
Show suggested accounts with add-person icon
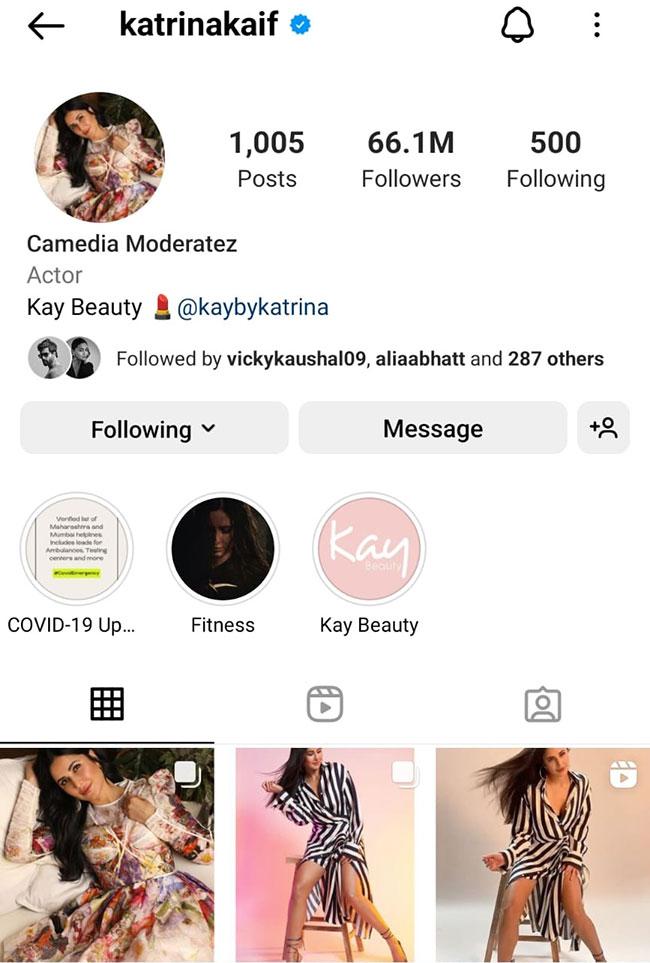point(603,429)
